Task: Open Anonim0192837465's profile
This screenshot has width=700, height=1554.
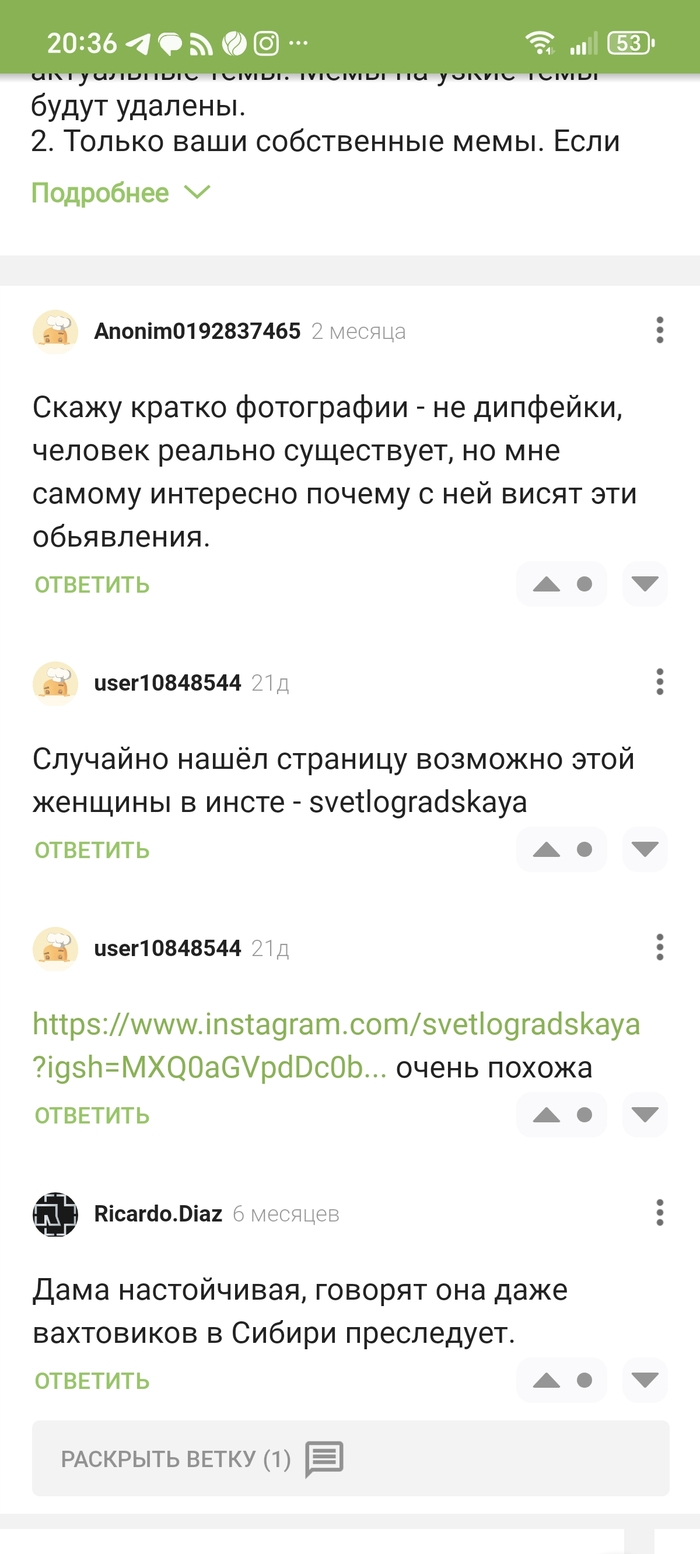Action: [x=196, y=331]
